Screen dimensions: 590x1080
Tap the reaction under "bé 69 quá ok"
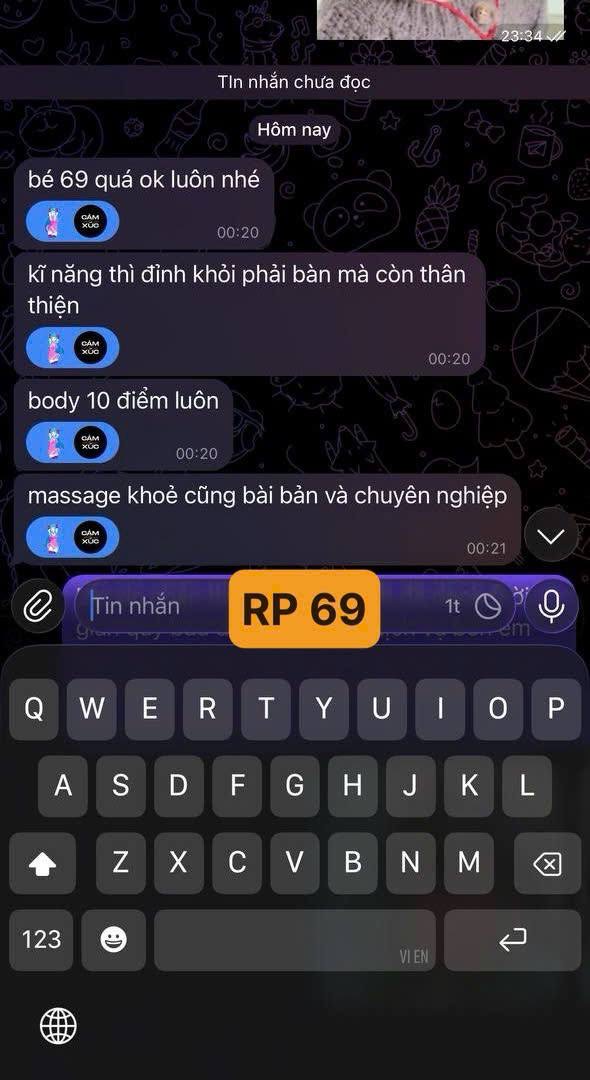pyautogui.click(x=73, y=222)
